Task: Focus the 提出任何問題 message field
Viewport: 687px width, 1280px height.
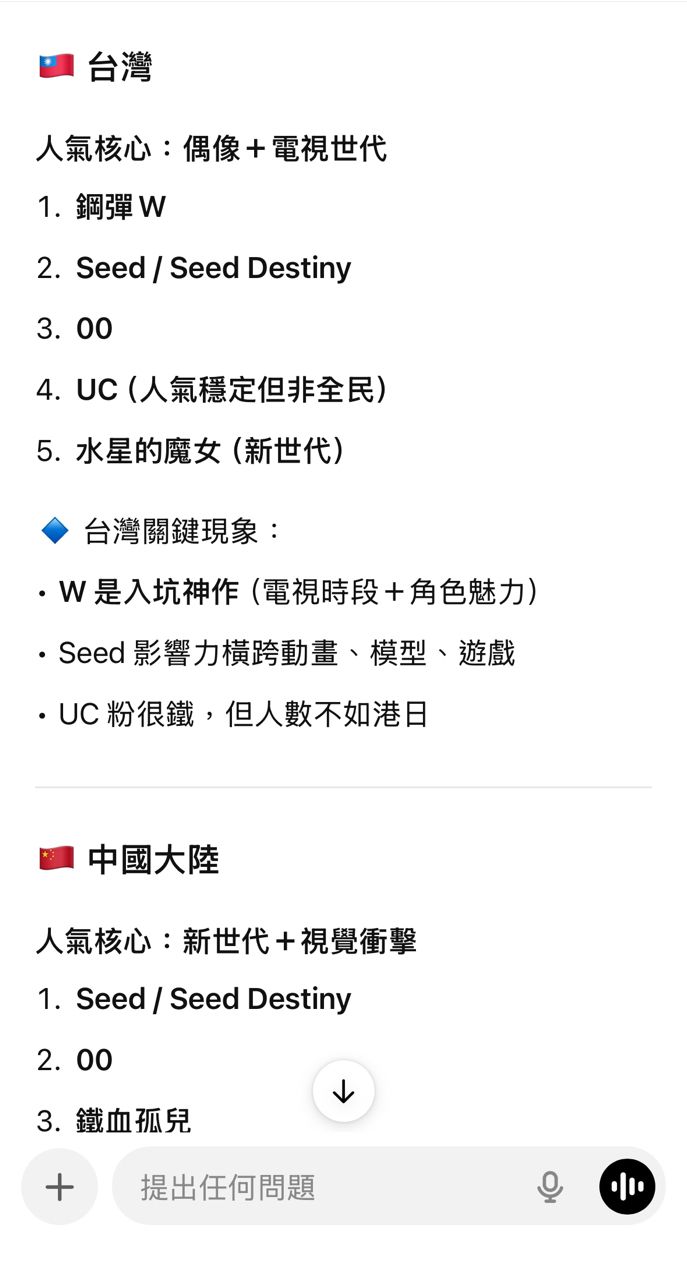Action: coord(320,1187)
